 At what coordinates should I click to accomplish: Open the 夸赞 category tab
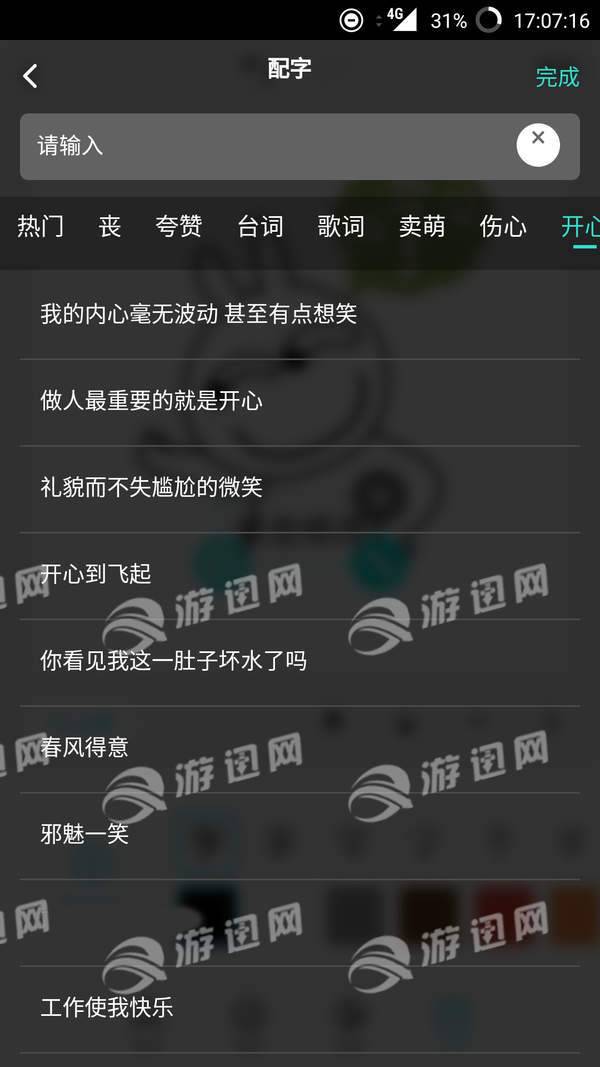pyautogui.click(x=179, y=227)
